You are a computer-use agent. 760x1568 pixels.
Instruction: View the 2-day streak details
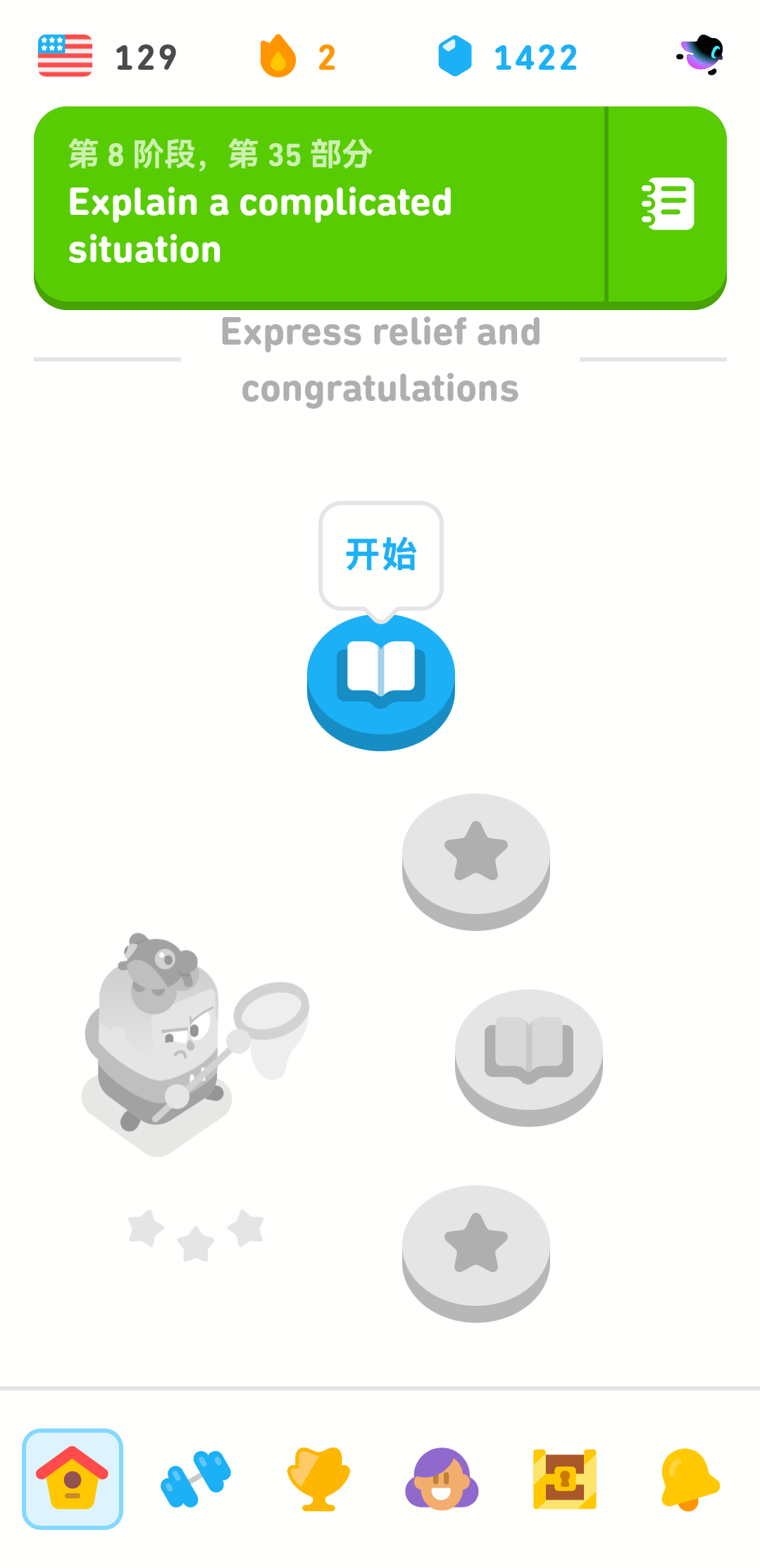point(297,56)
